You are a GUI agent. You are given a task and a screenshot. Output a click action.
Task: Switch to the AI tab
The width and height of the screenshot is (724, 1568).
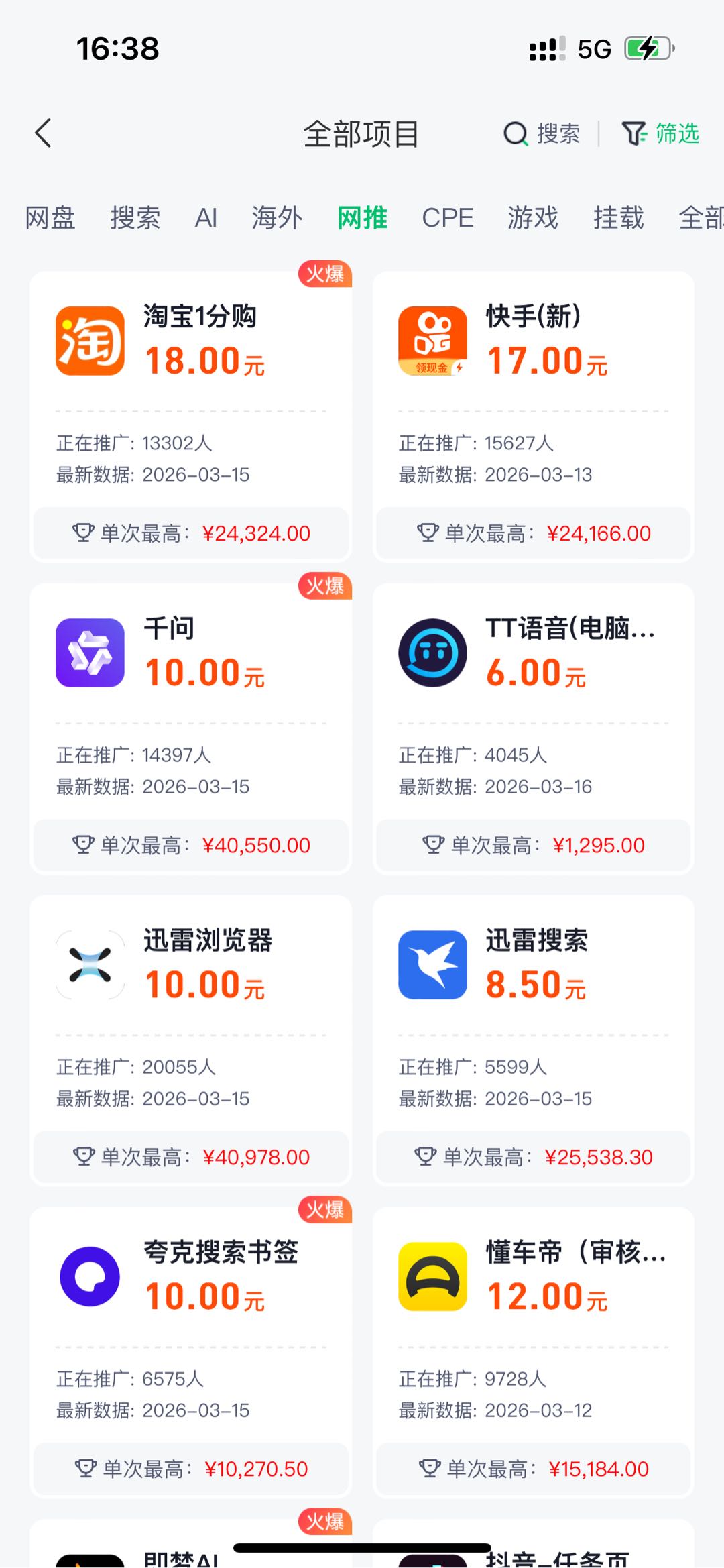coord(206,218)
